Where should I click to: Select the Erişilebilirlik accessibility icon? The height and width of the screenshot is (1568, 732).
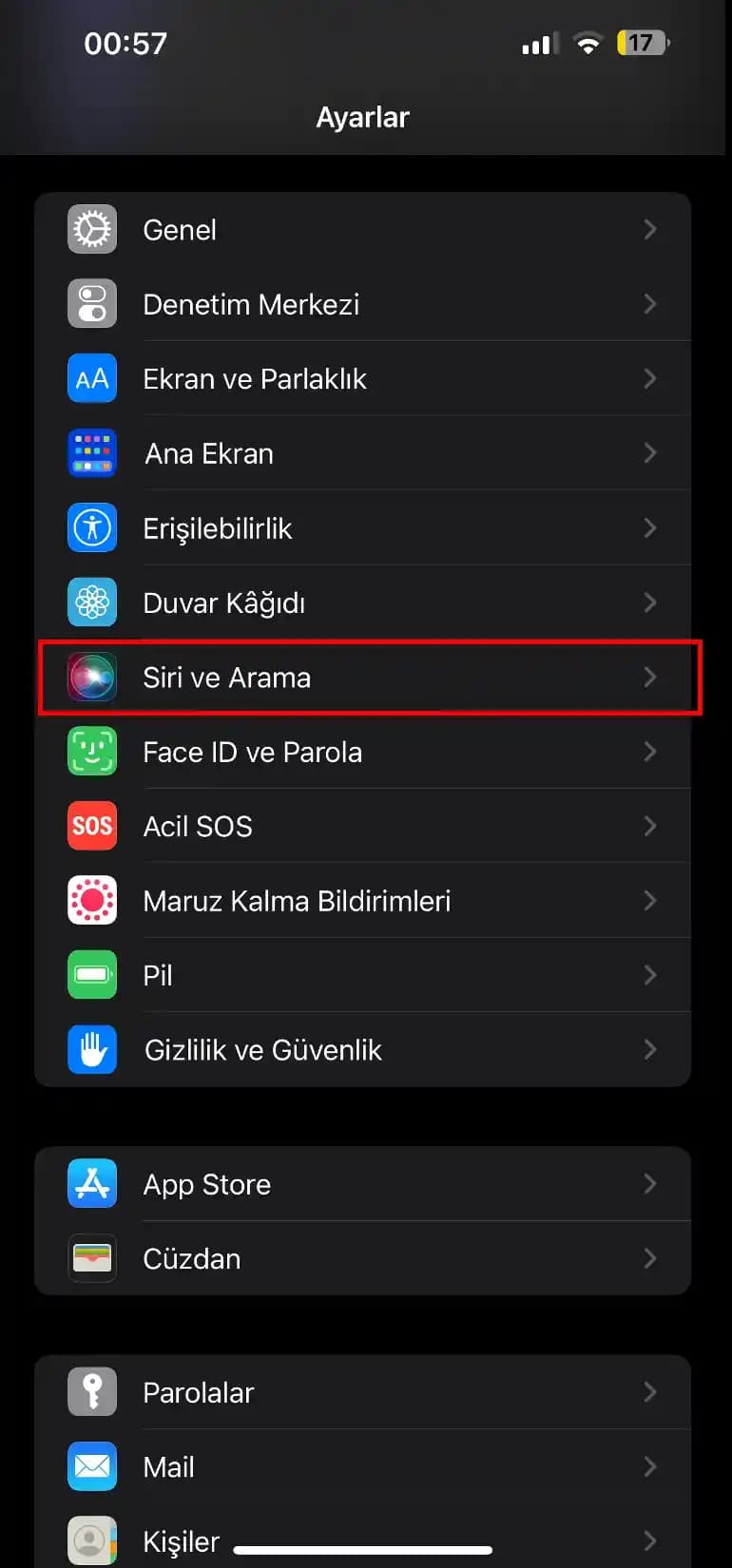(91, 527)
